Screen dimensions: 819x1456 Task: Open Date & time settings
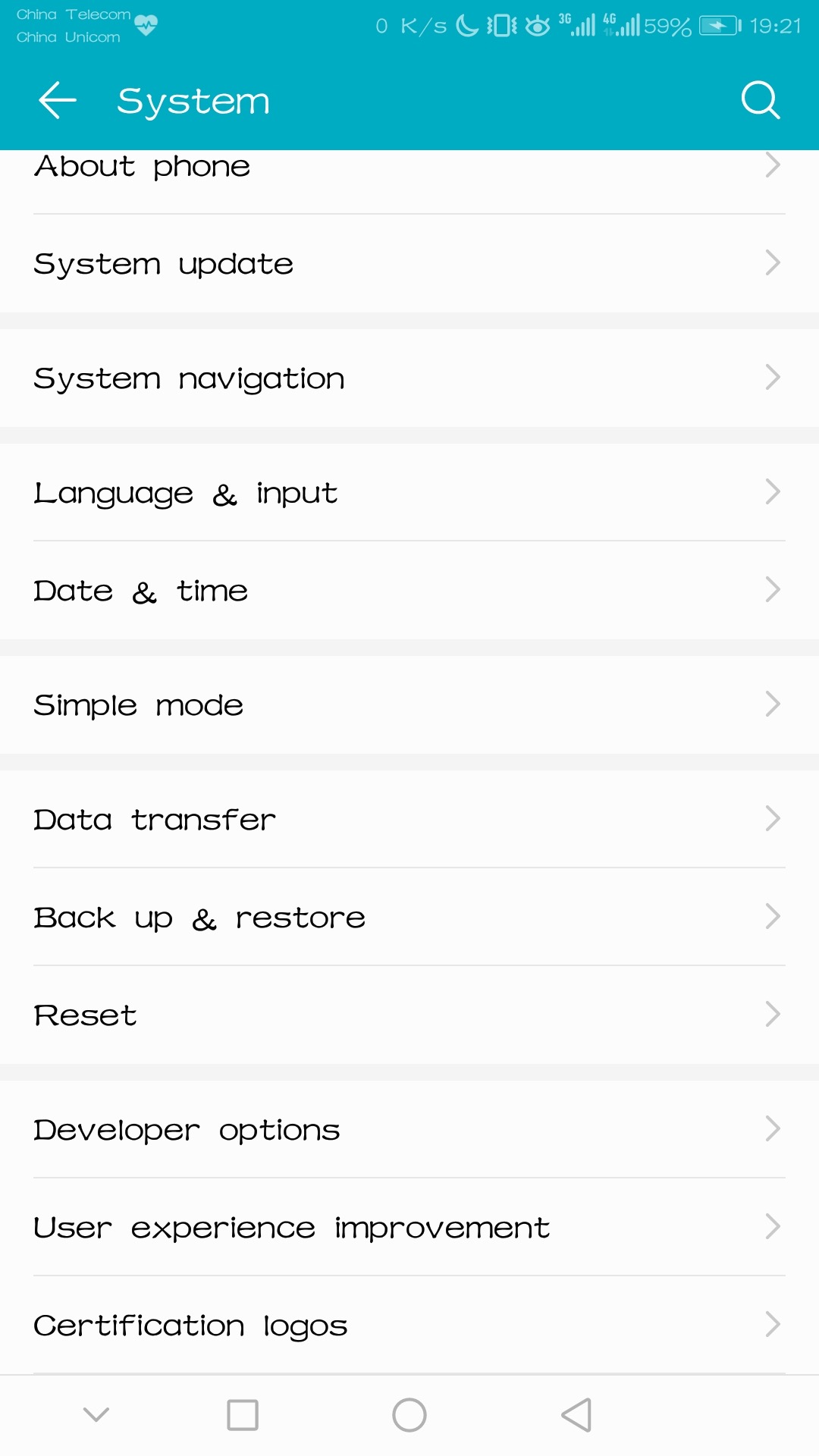coord(409,591)
